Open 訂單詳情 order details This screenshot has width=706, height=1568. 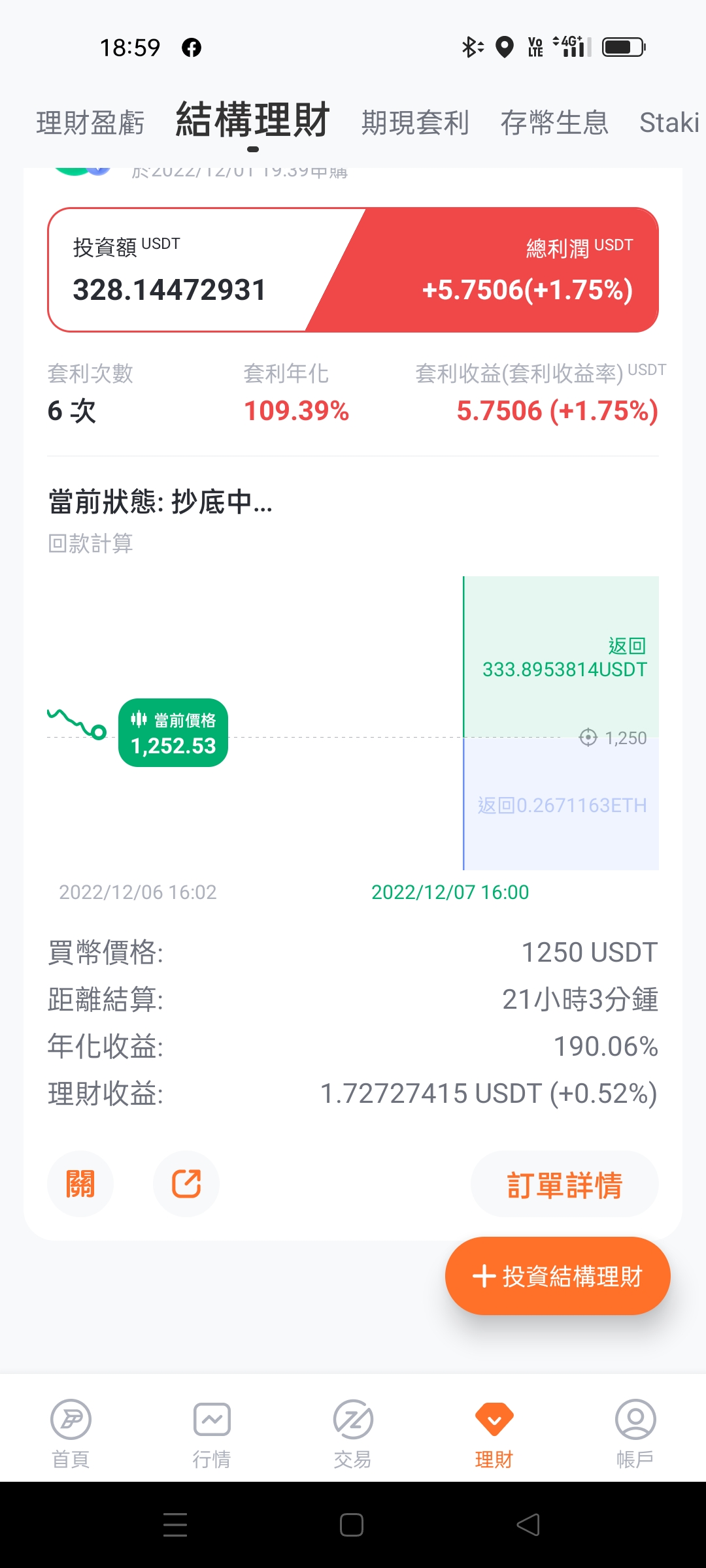pos(565,1184)
